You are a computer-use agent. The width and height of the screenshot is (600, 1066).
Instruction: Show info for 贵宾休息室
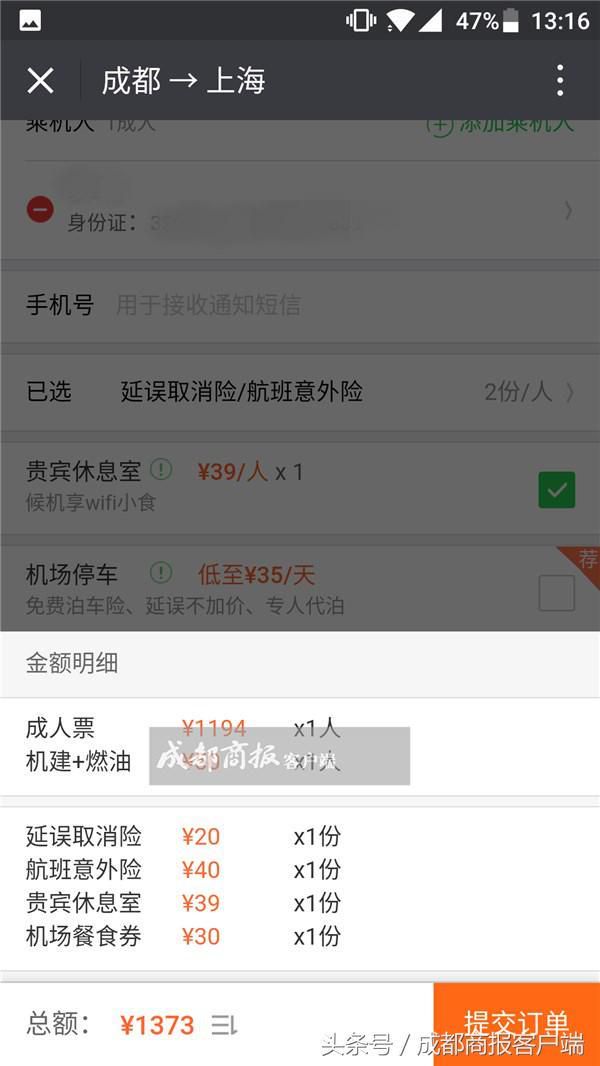click(x=161, y=470)
